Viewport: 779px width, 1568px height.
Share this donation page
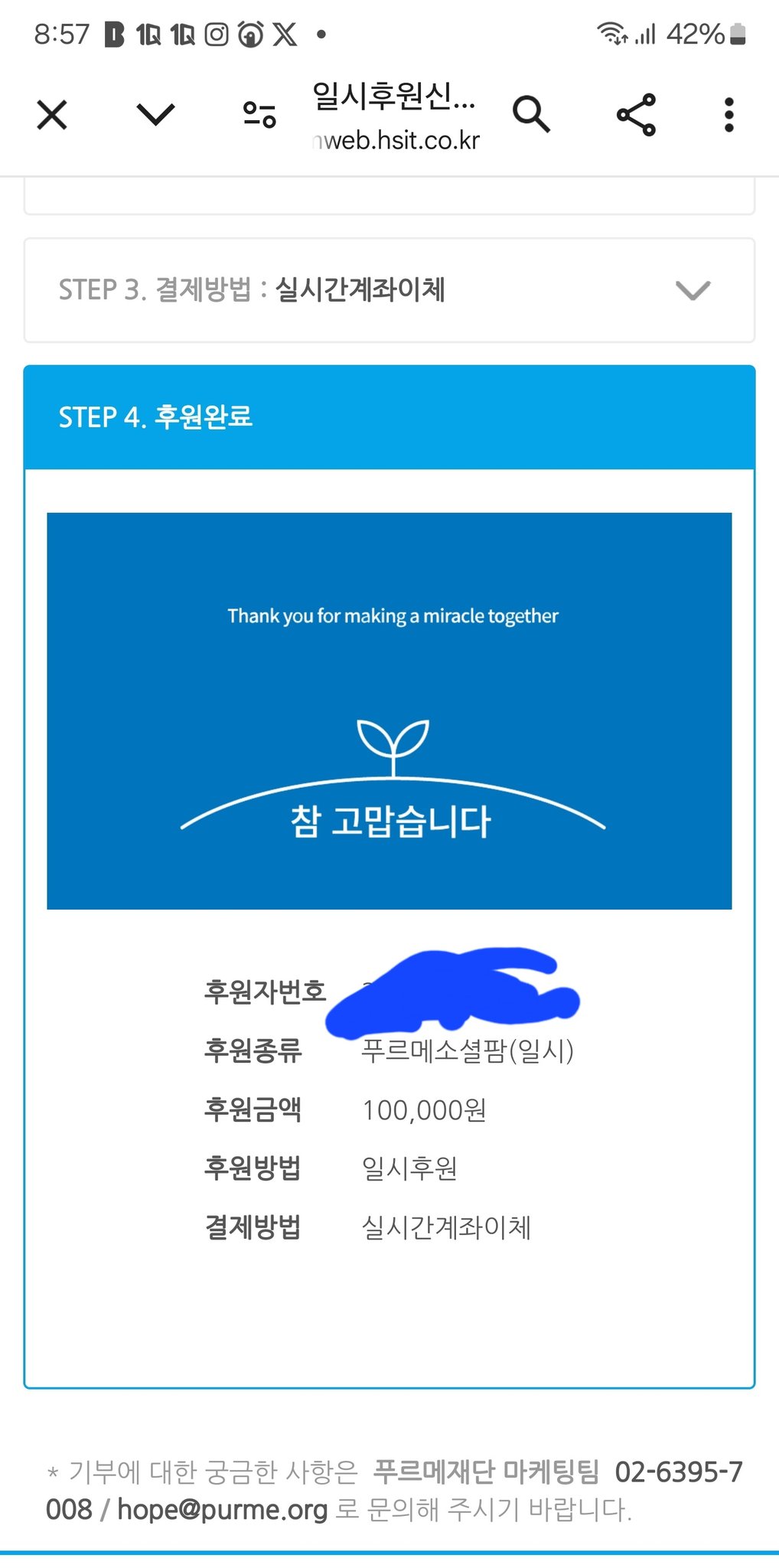point(636,115)
